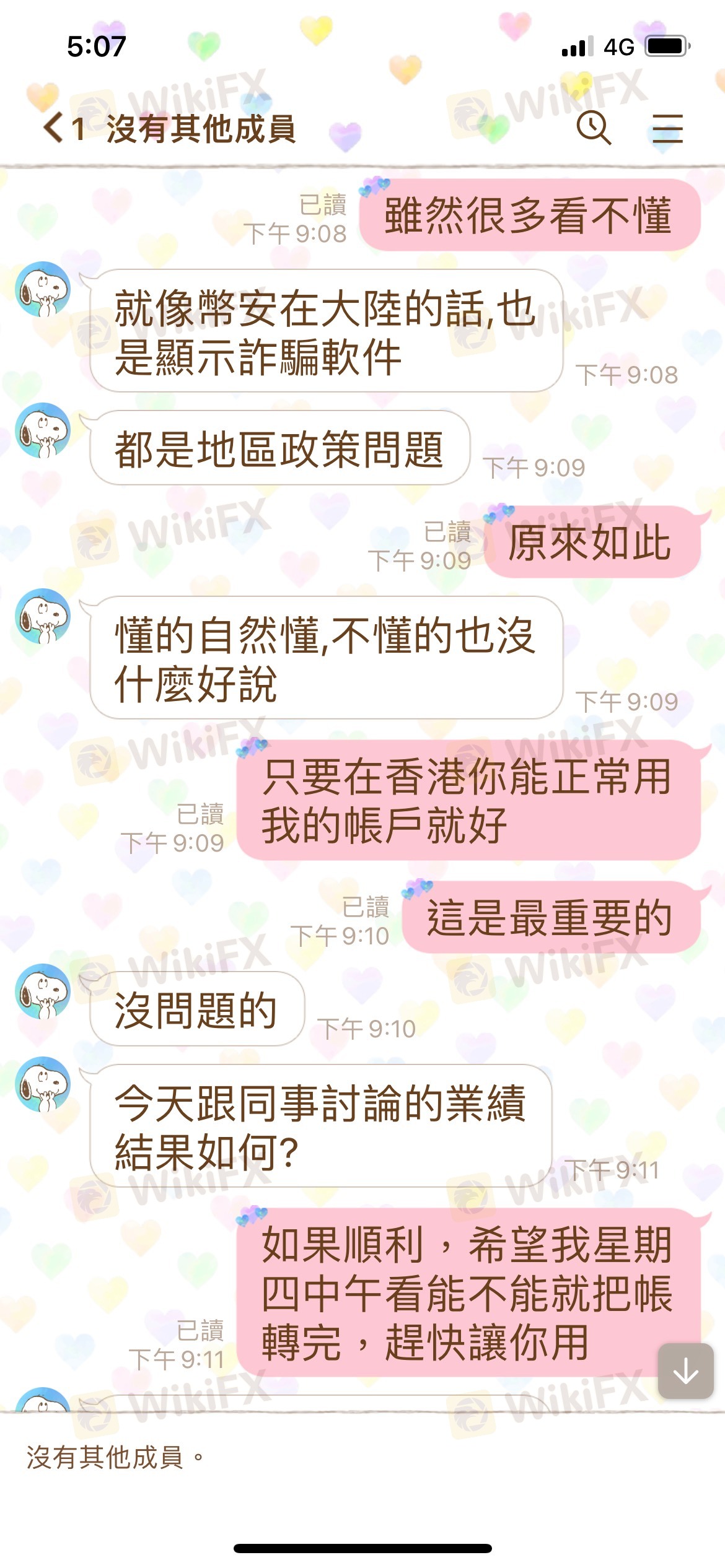Open sender's avatar beside 都是地區政策問題
Viewport: 725px width, 1568px height.
click(x=43, y=430)
